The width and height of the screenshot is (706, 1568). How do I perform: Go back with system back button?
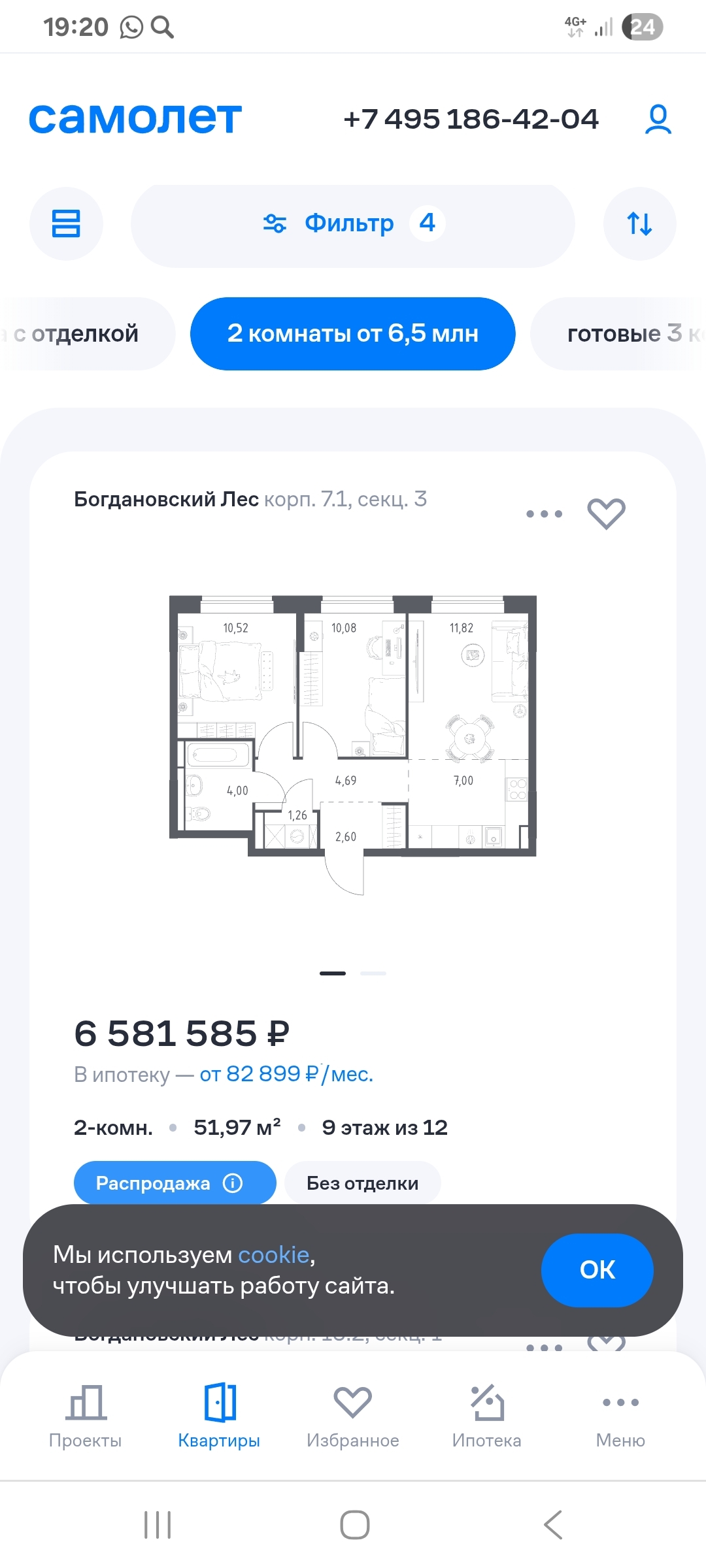point(552,1525)
